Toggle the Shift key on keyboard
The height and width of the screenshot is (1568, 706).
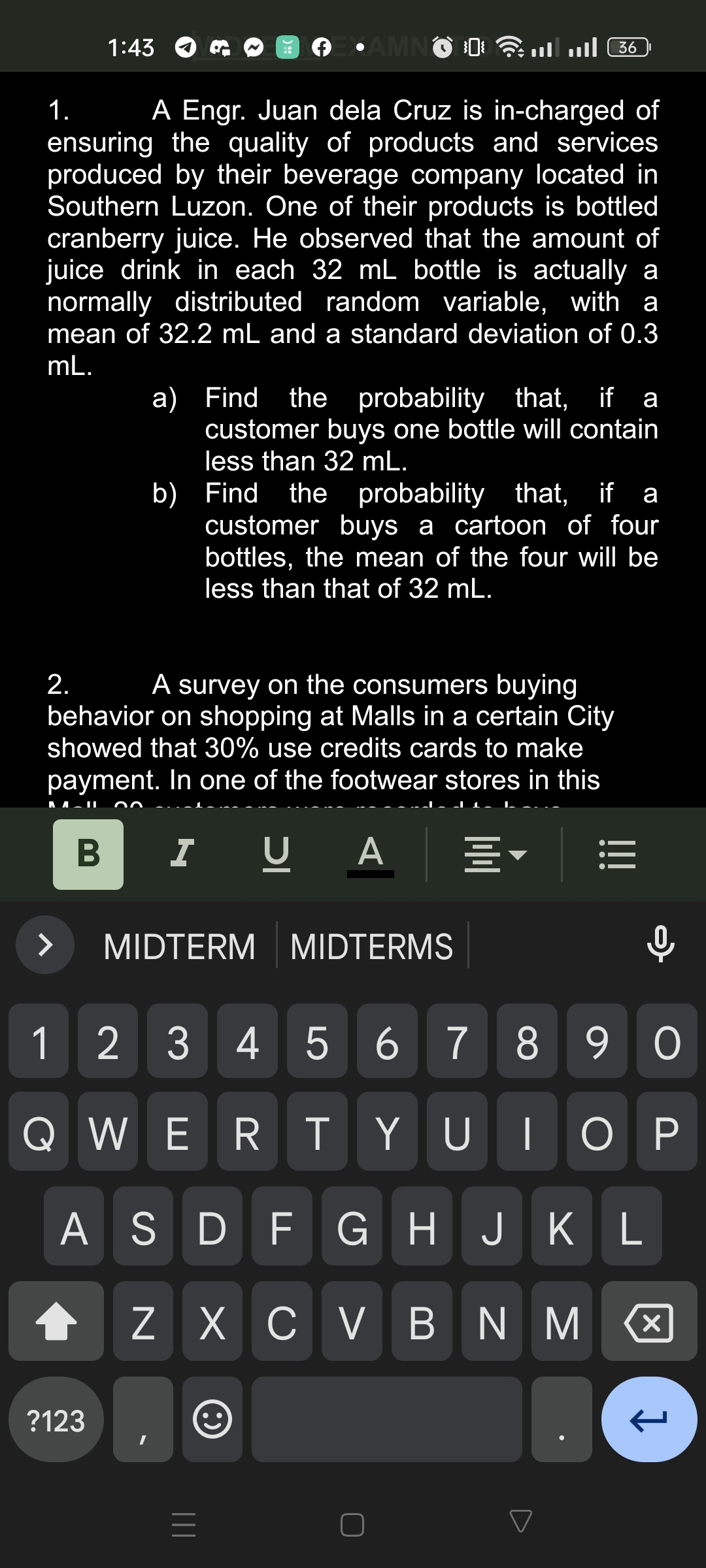click(x=56, y=1323)
